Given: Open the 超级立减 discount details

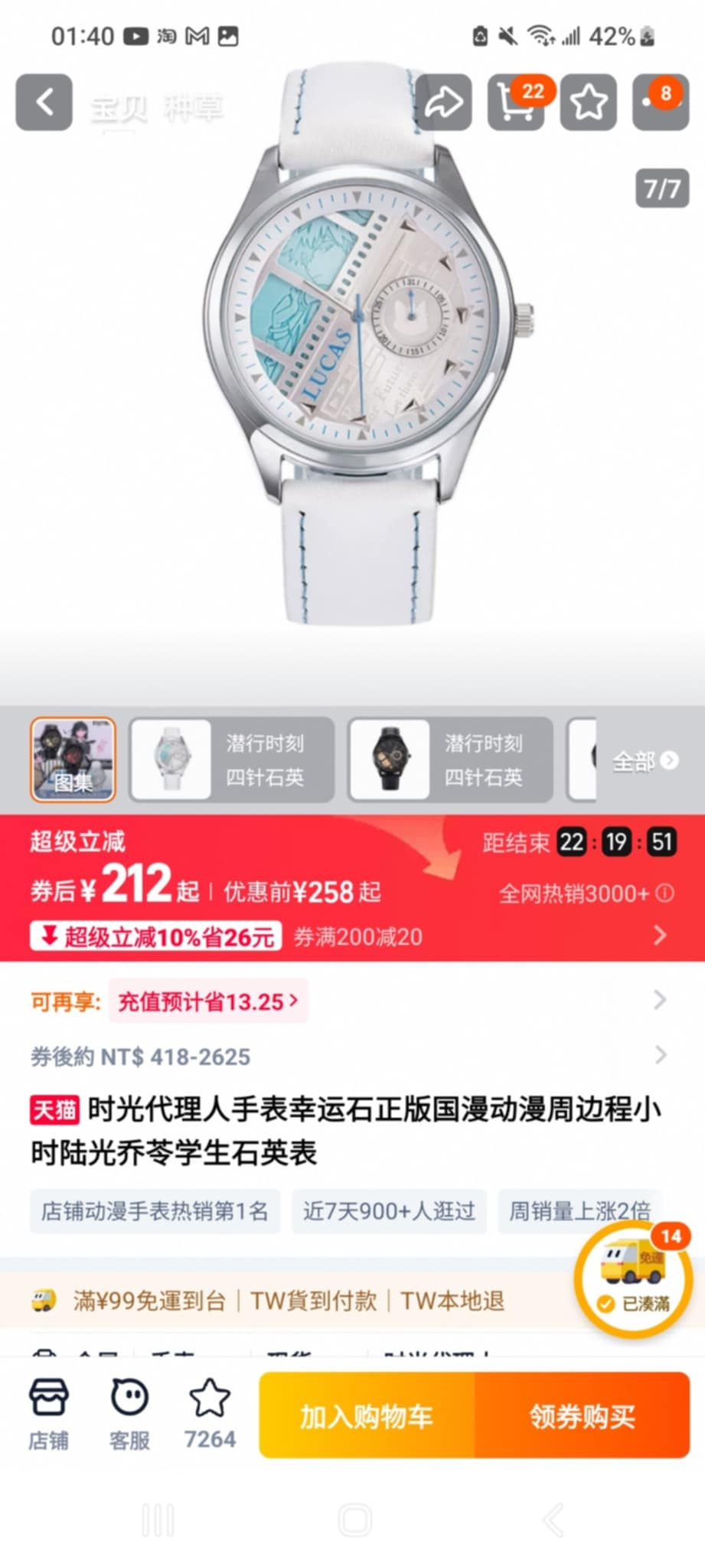Looking at the screenshot, I should coord(659,935).
